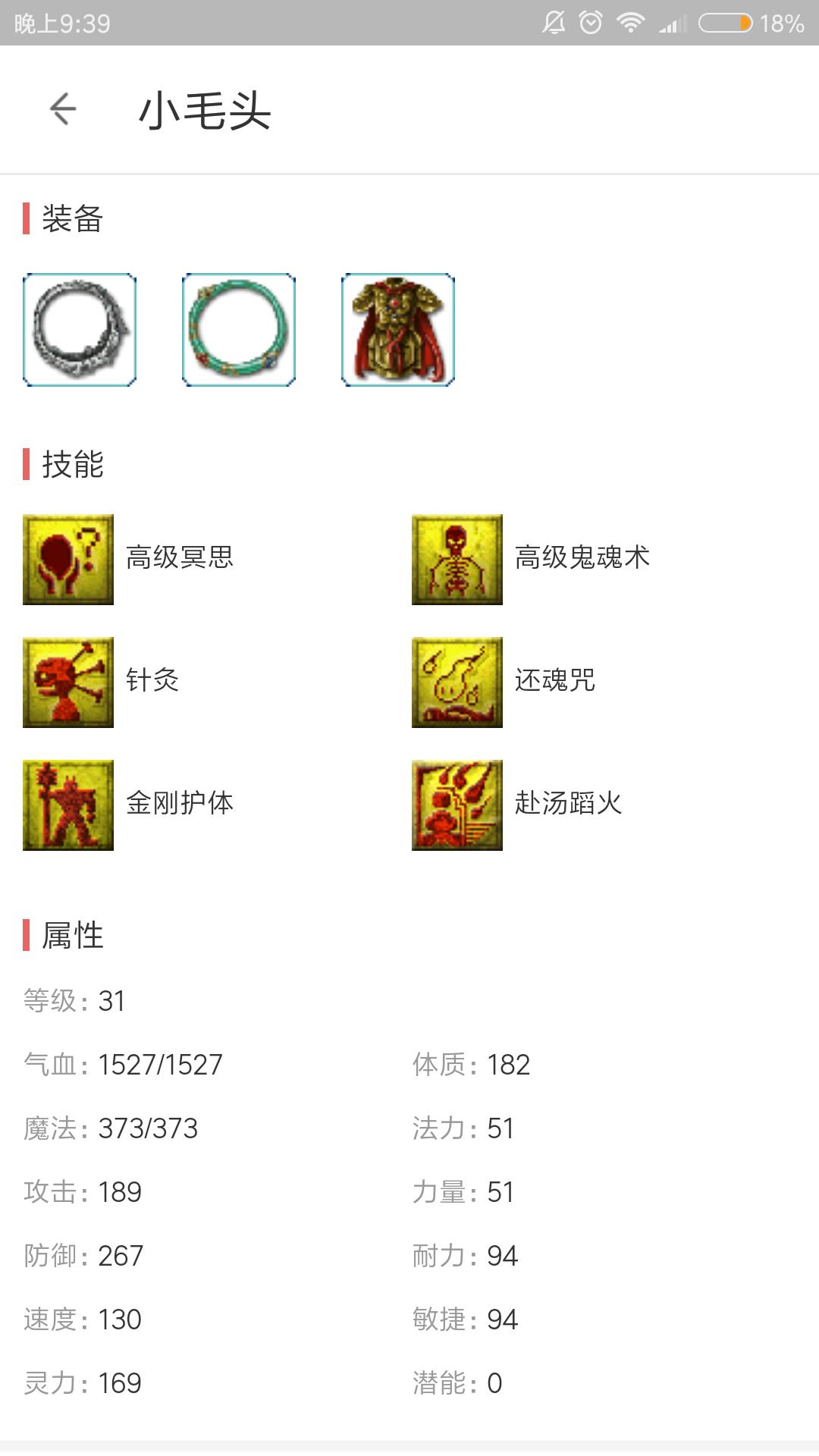
Task: Open the 赴汤蹈火 skill
Action: coord(517,805)
